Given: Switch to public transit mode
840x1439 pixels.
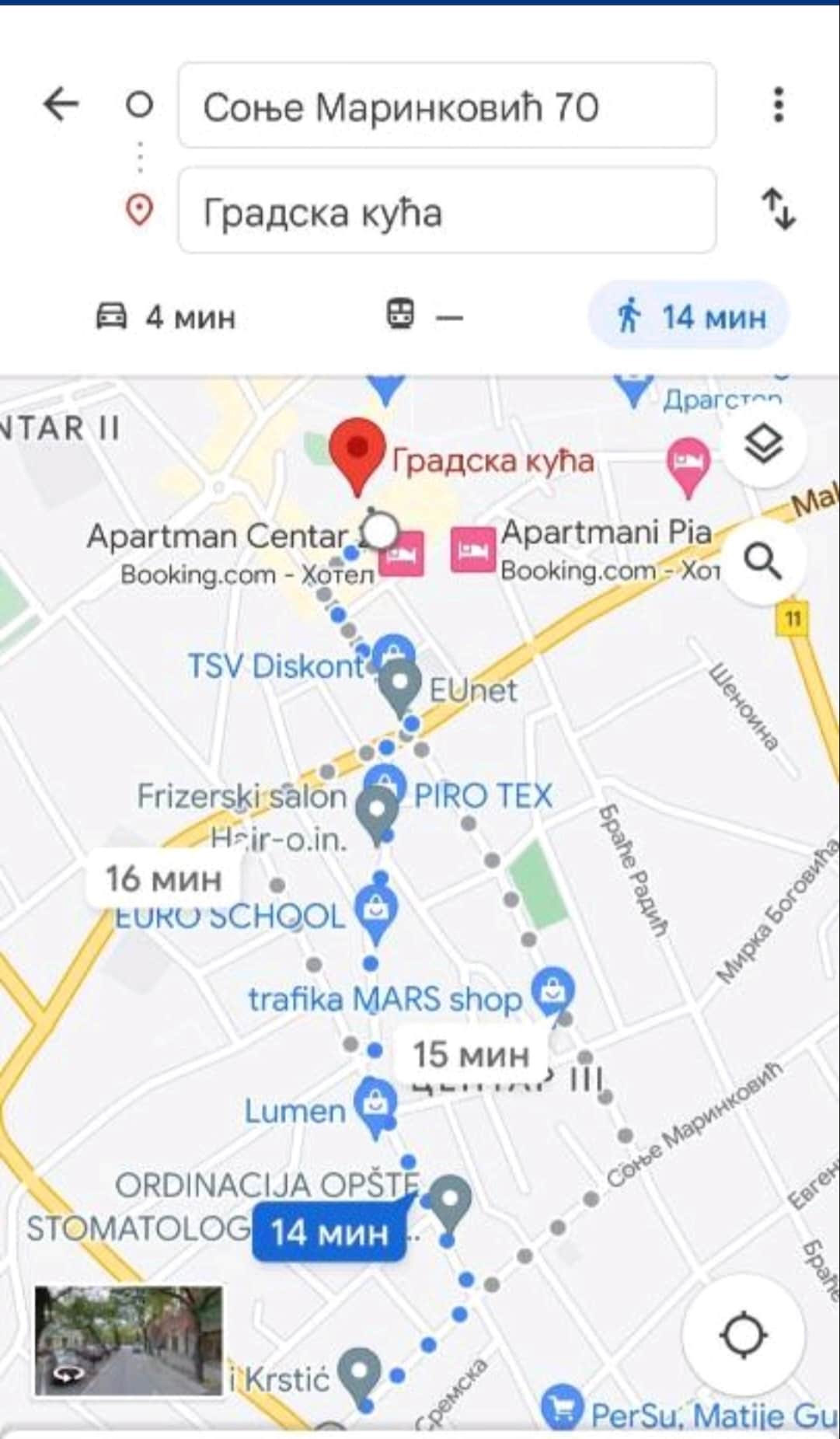Looking at the screenshot, I should tap(423, 316).
